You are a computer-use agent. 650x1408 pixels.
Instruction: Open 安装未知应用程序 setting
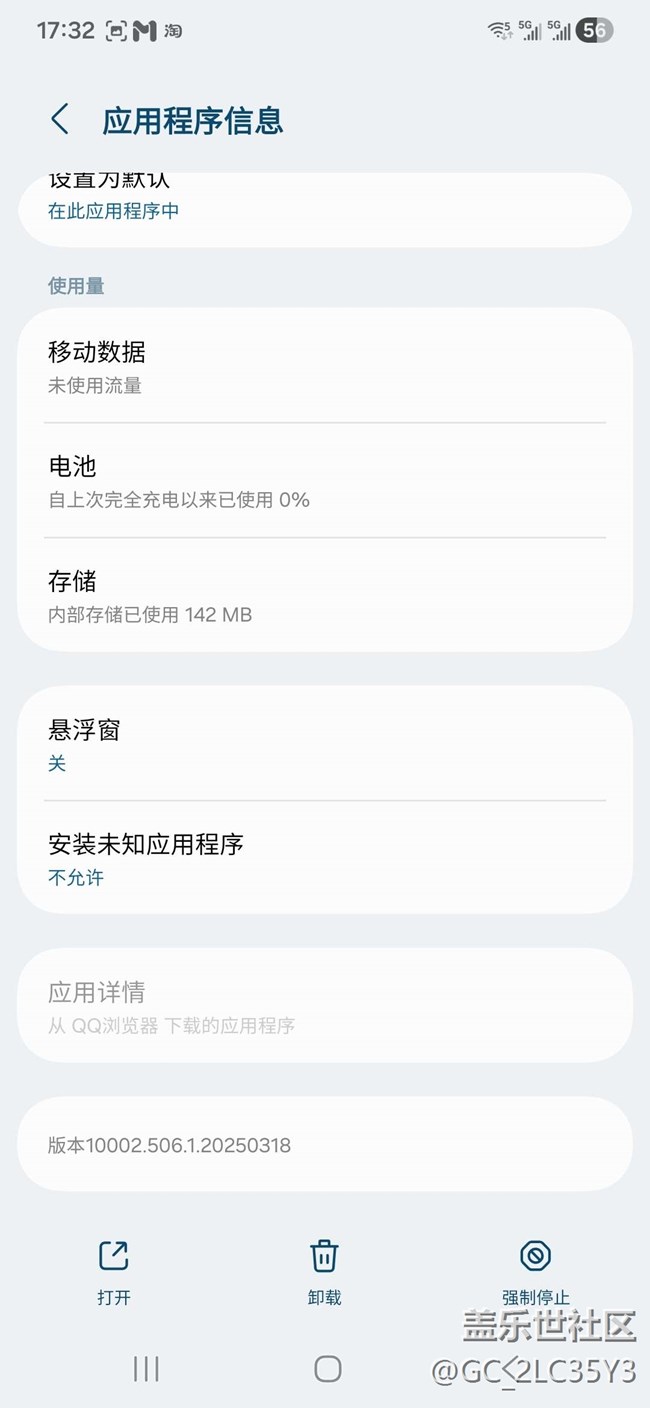pos(325,859)
